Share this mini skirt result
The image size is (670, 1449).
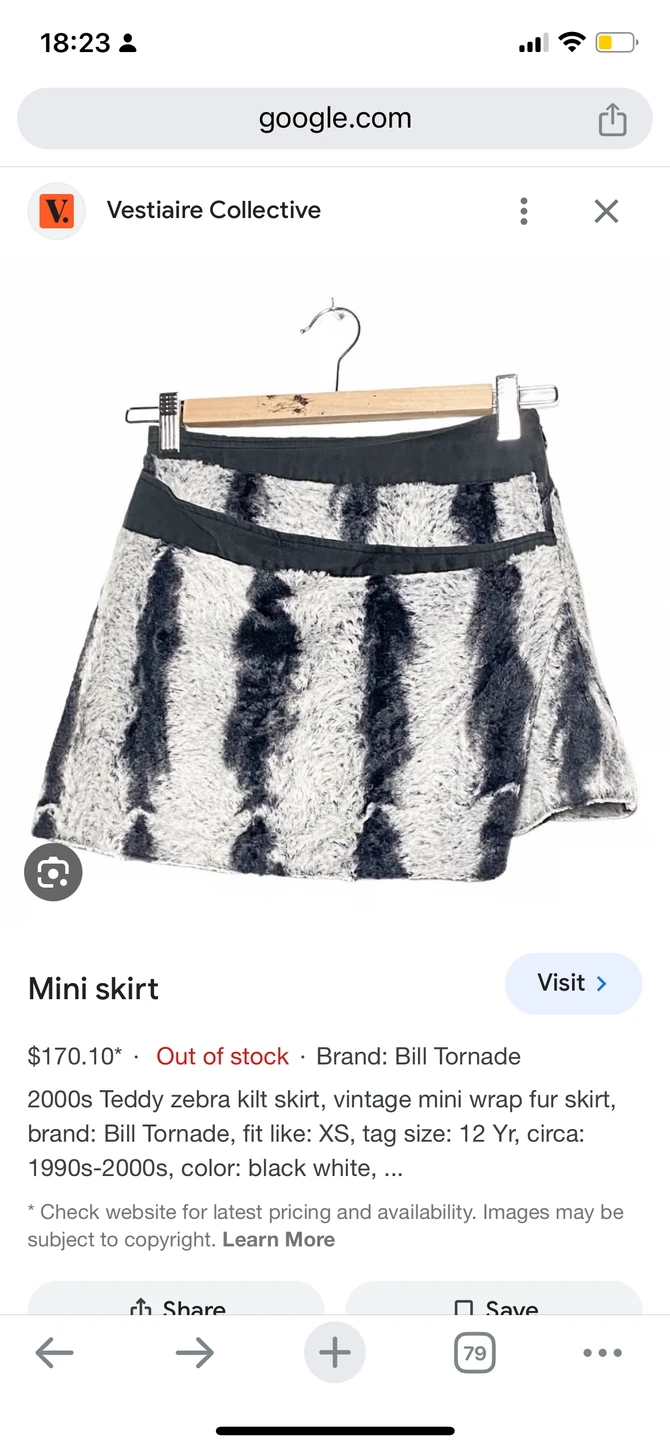click(176, 1304)
